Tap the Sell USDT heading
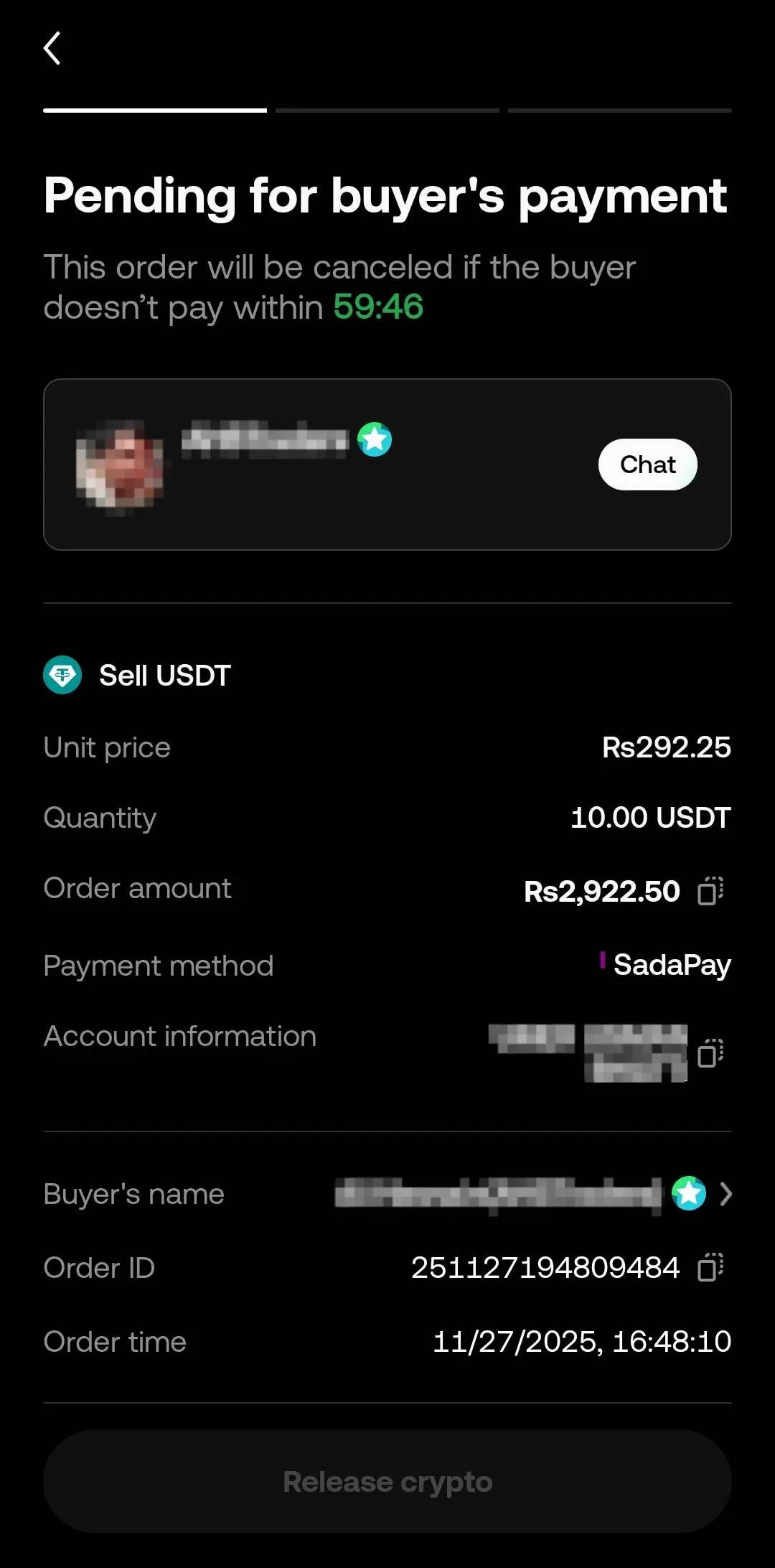 (x=164, y=674)
